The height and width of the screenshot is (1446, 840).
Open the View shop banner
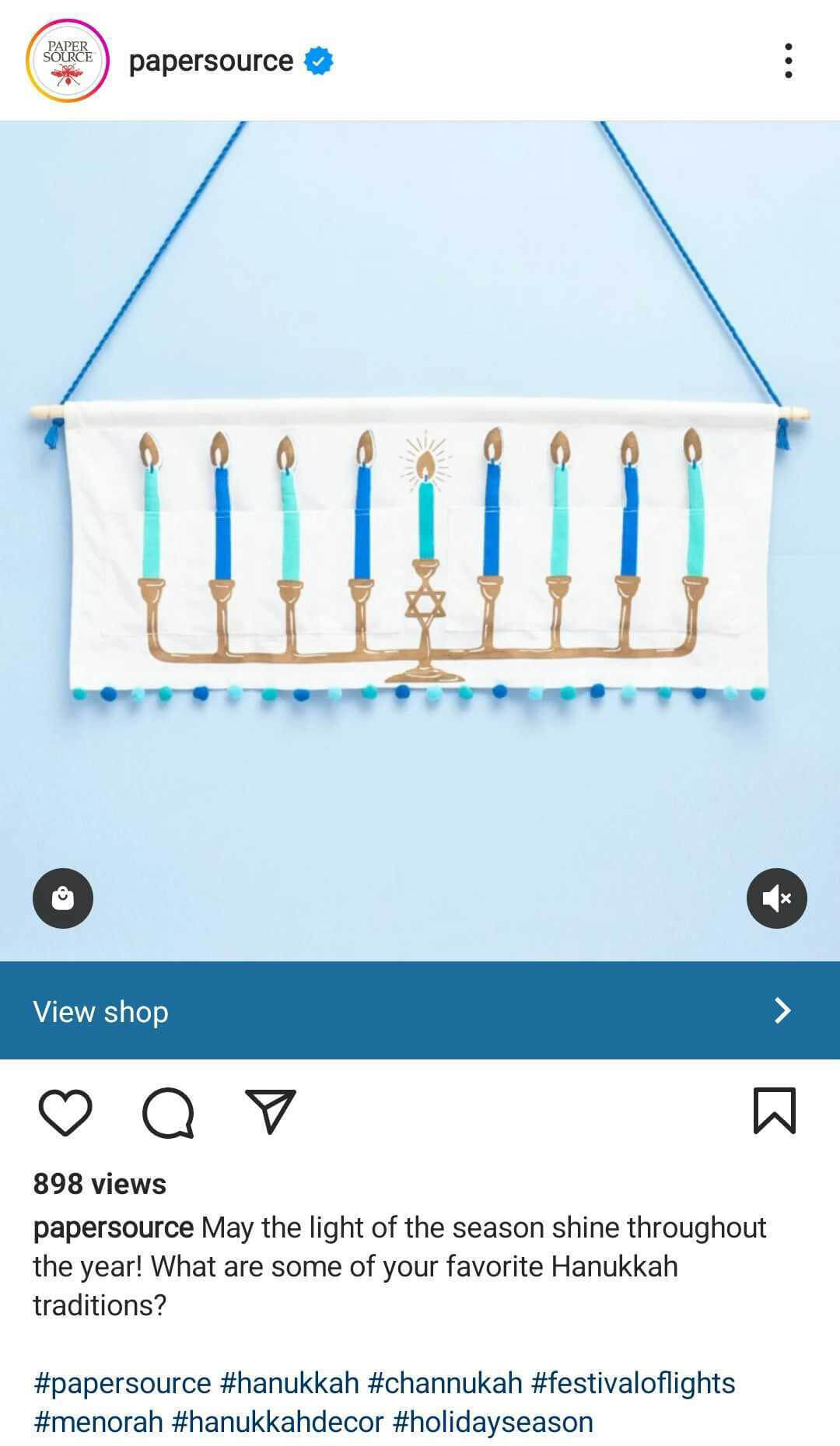pyautogui.click(x=420, y=1010)
